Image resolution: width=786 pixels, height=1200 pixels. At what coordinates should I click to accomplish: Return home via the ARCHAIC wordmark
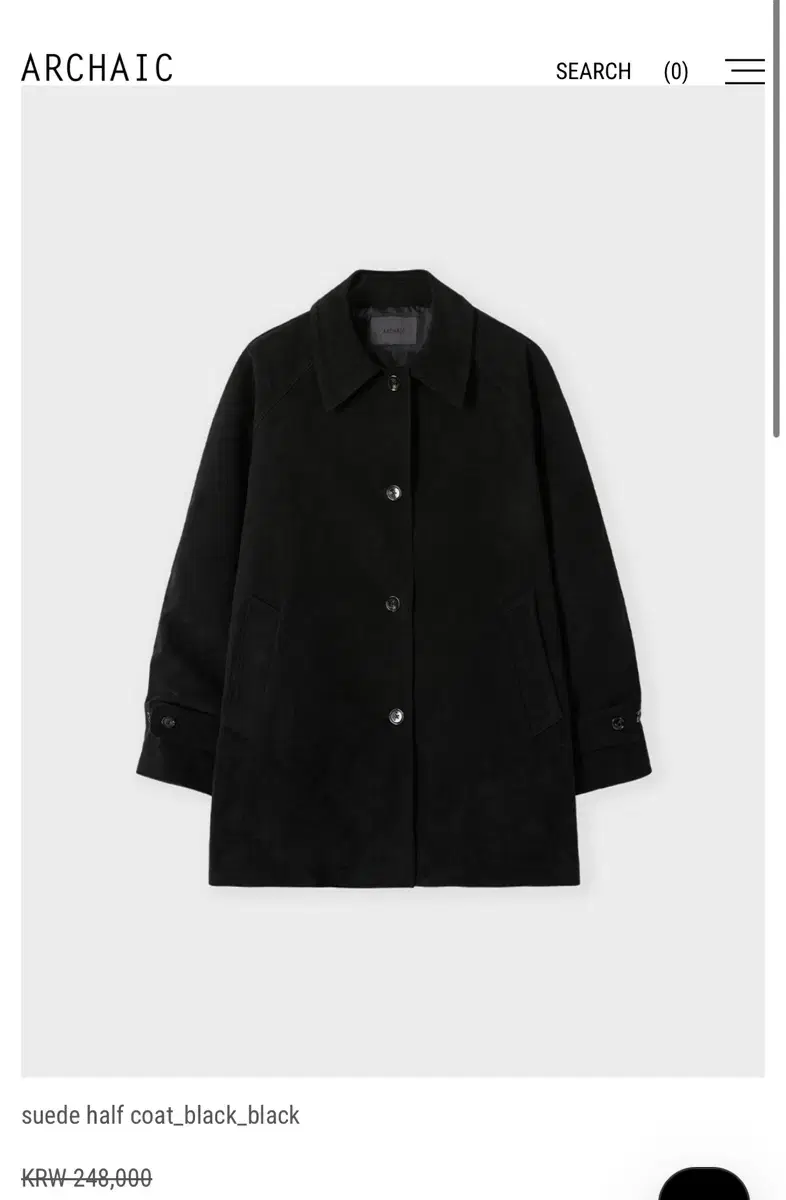pos(96,67)
